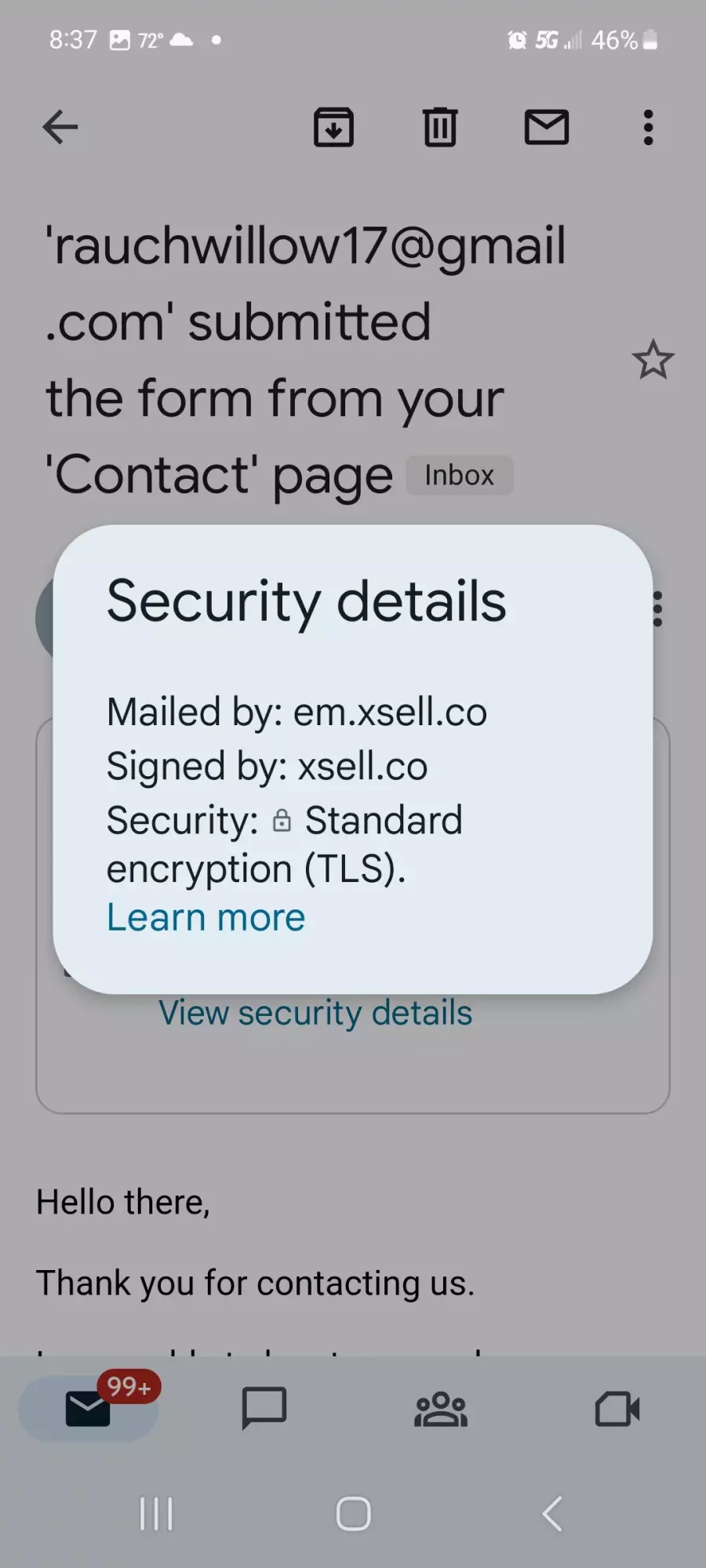The image size is (706, 1568).
Task: Switch to the Meet video tab
Action: (x=617, y=1409)
